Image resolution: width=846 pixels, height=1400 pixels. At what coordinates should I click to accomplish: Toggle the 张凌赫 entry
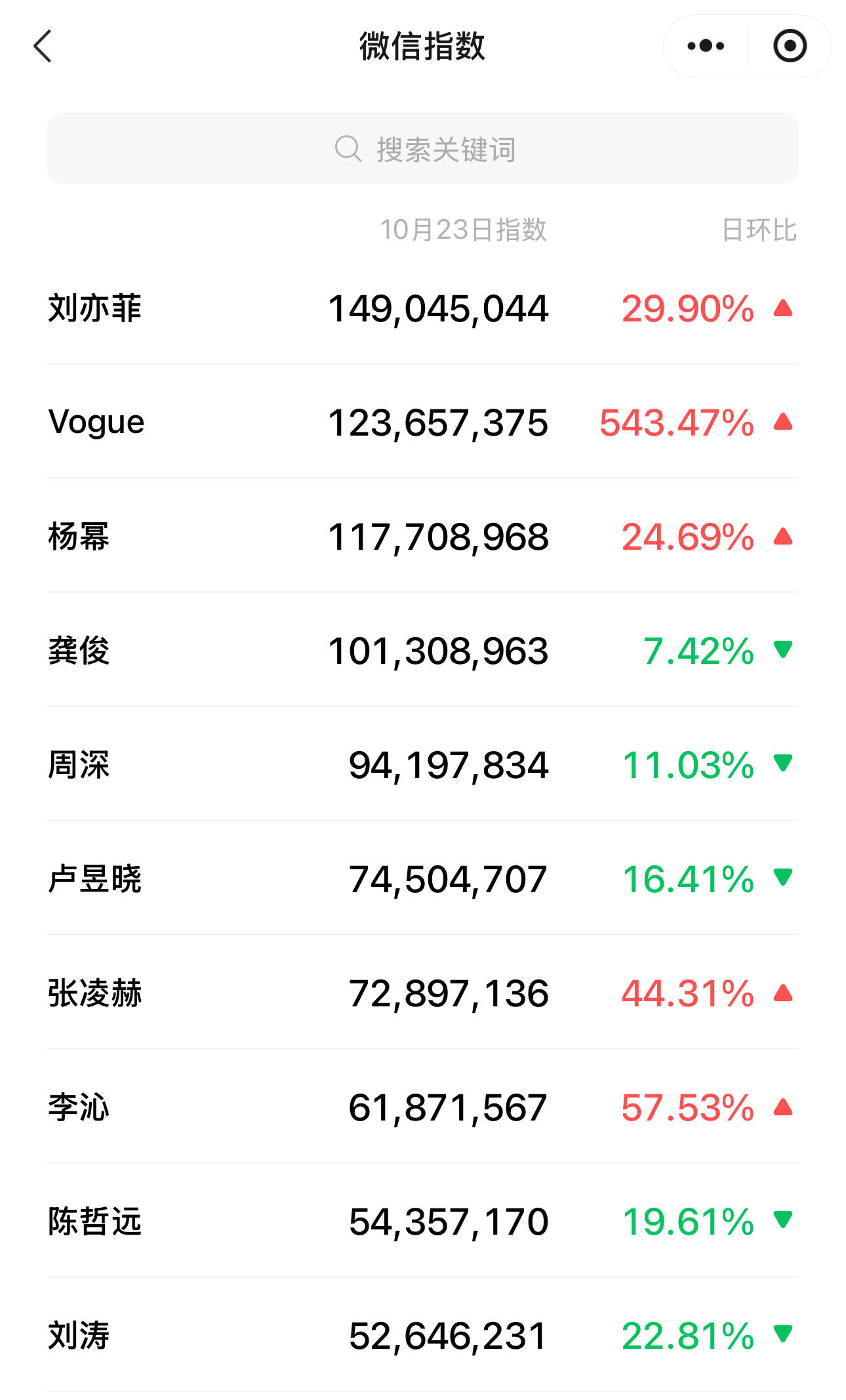click(x=94, y=993)
